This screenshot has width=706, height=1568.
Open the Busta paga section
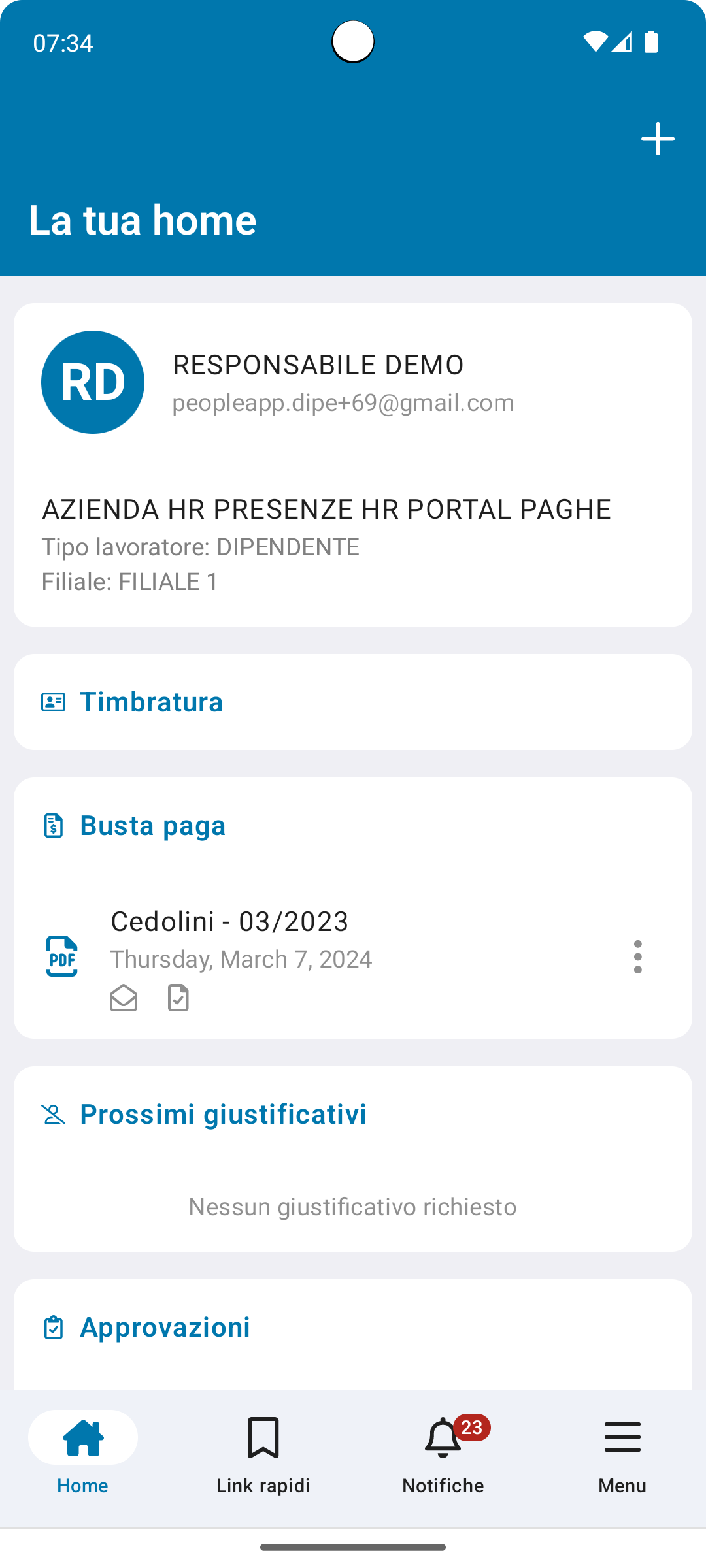[152, 825]
